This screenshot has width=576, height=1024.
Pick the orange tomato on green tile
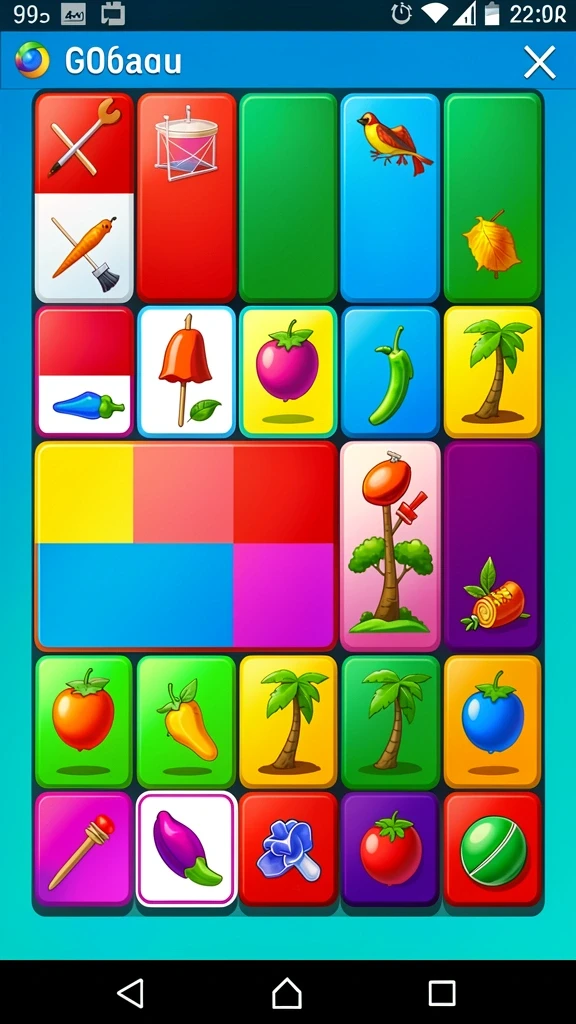pyautogui.click(x=84, y=721)
